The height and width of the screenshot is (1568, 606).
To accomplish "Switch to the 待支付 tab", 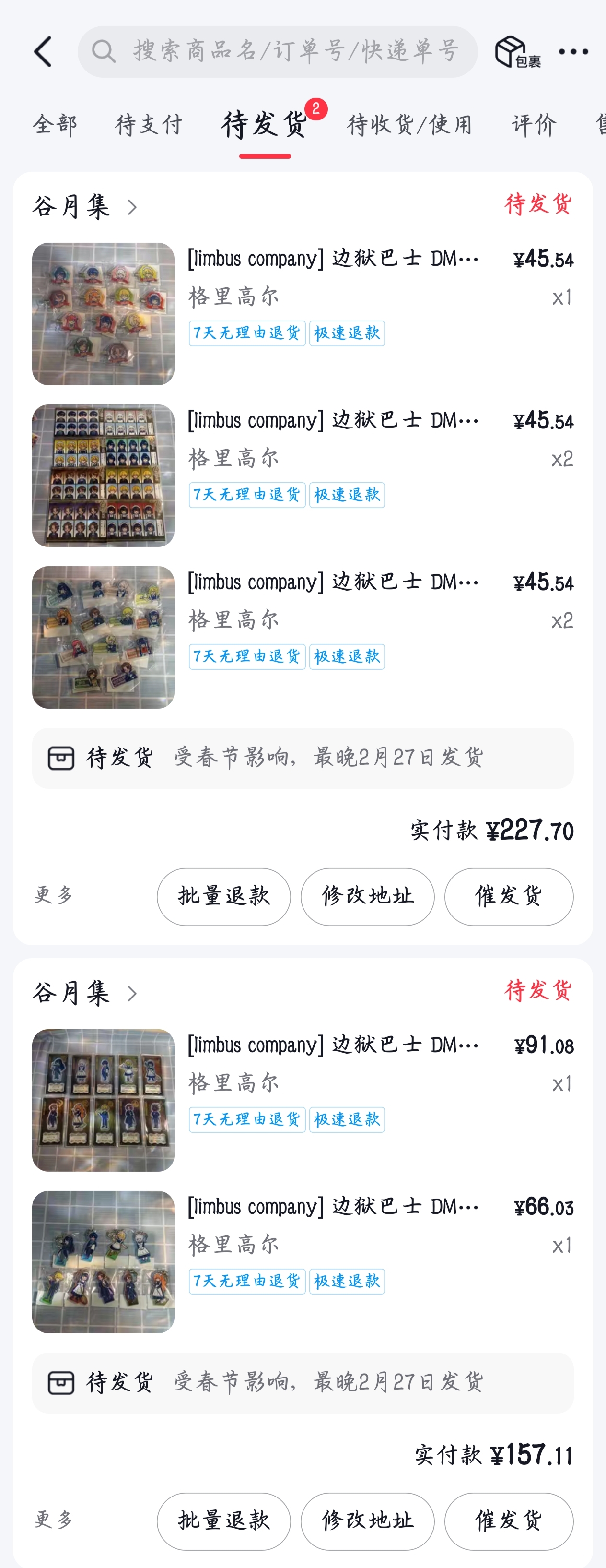I will pyautogui.click(x=149, y=125).
